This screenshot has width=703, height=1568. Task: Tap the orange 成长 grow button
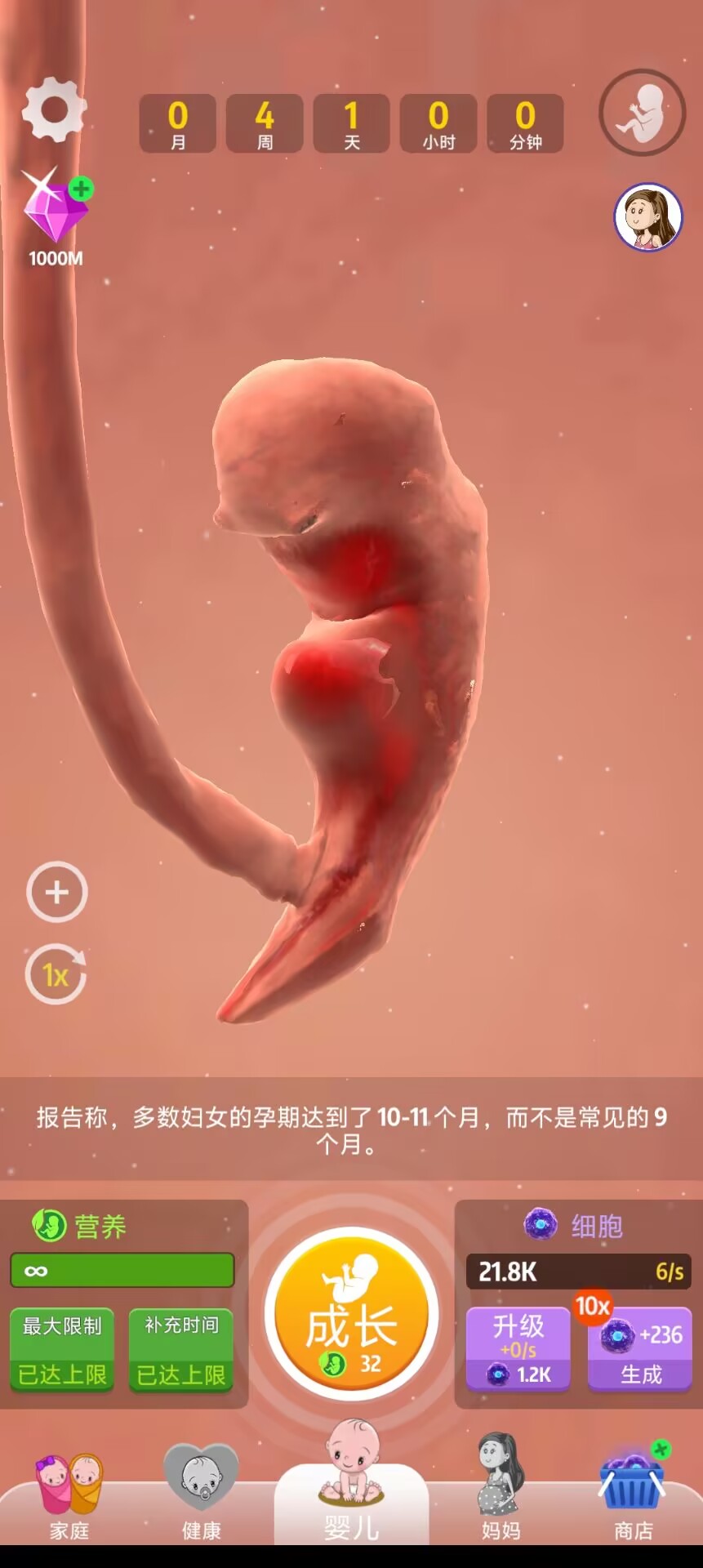coord(352,1314)
